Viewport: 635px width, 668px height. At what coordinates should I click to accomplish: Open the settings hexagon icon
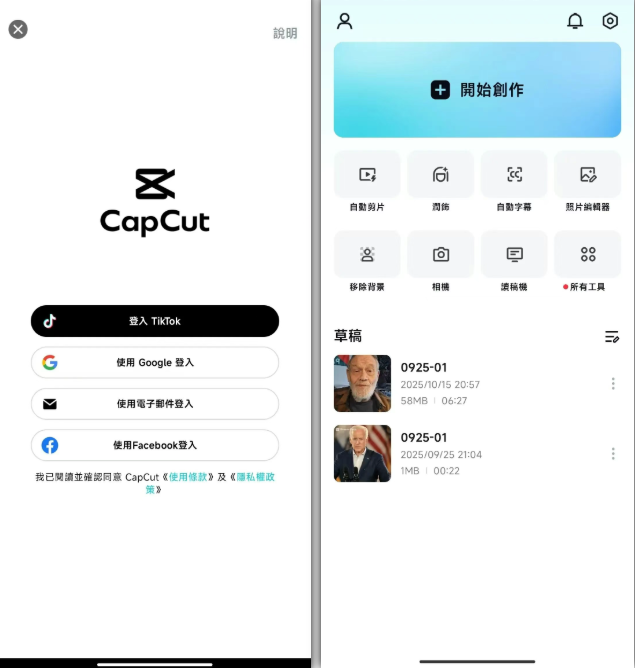[610, 21]
